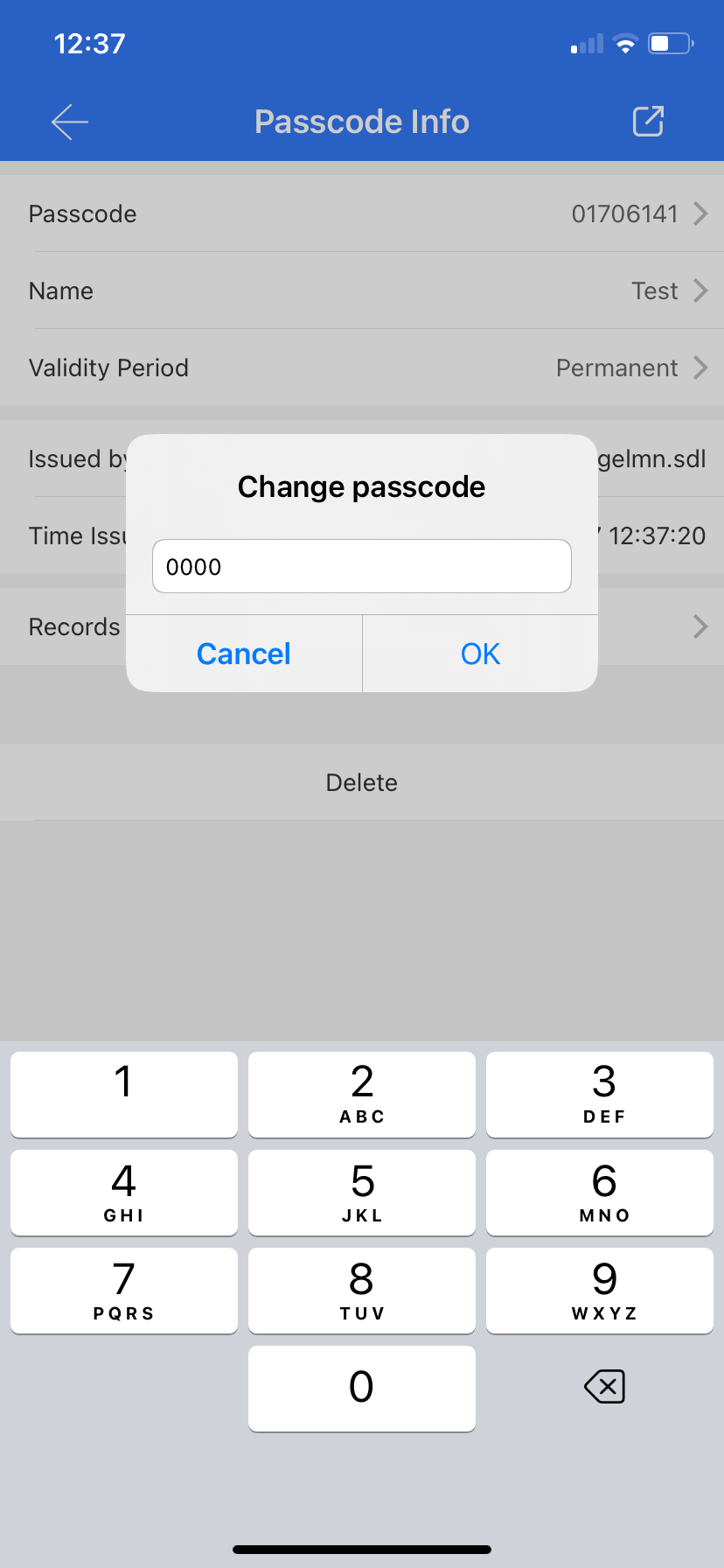Open the Validity Period row
The width and height of the screenshot is (724, 1568).
coord(362,367)
